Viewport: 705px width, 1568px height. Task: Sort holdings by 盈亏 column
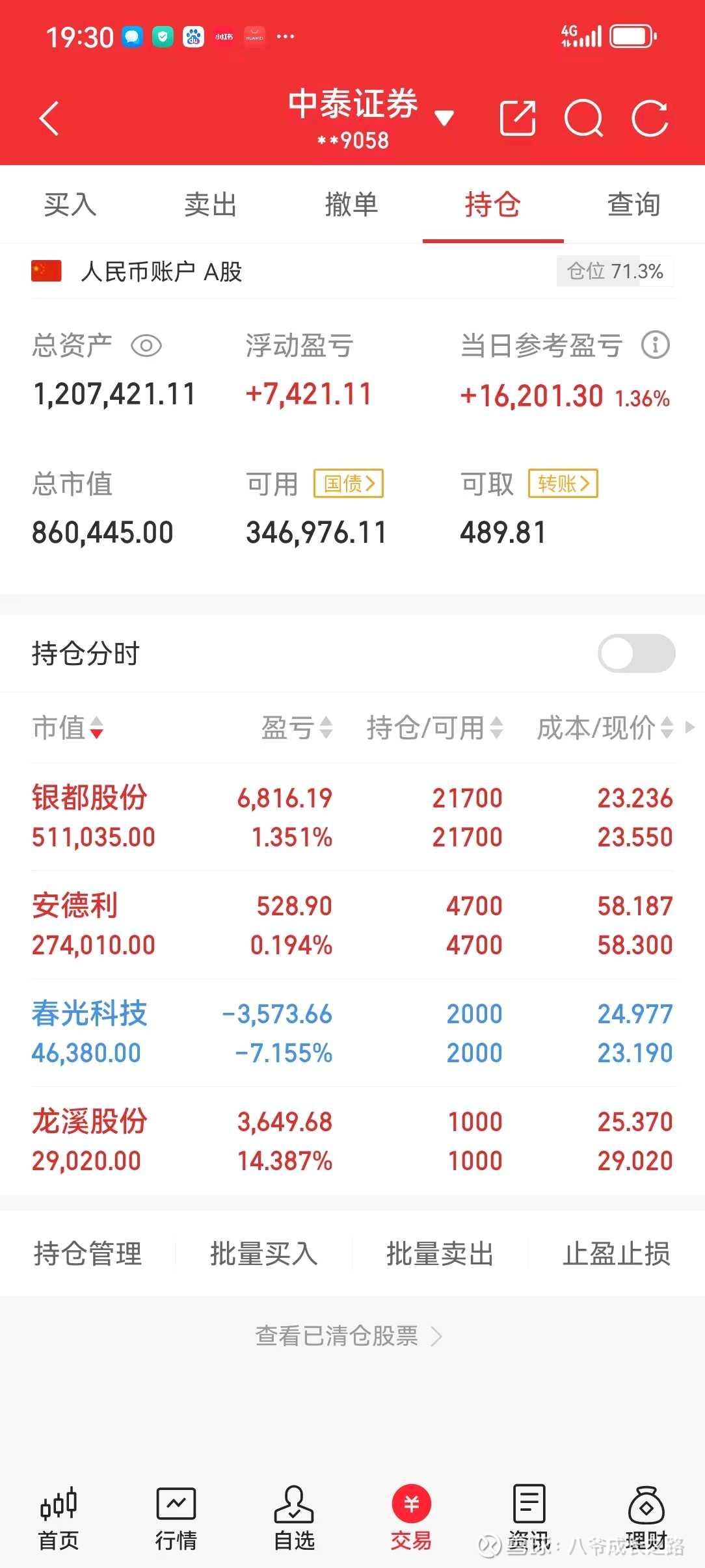[x=297, y=727]
